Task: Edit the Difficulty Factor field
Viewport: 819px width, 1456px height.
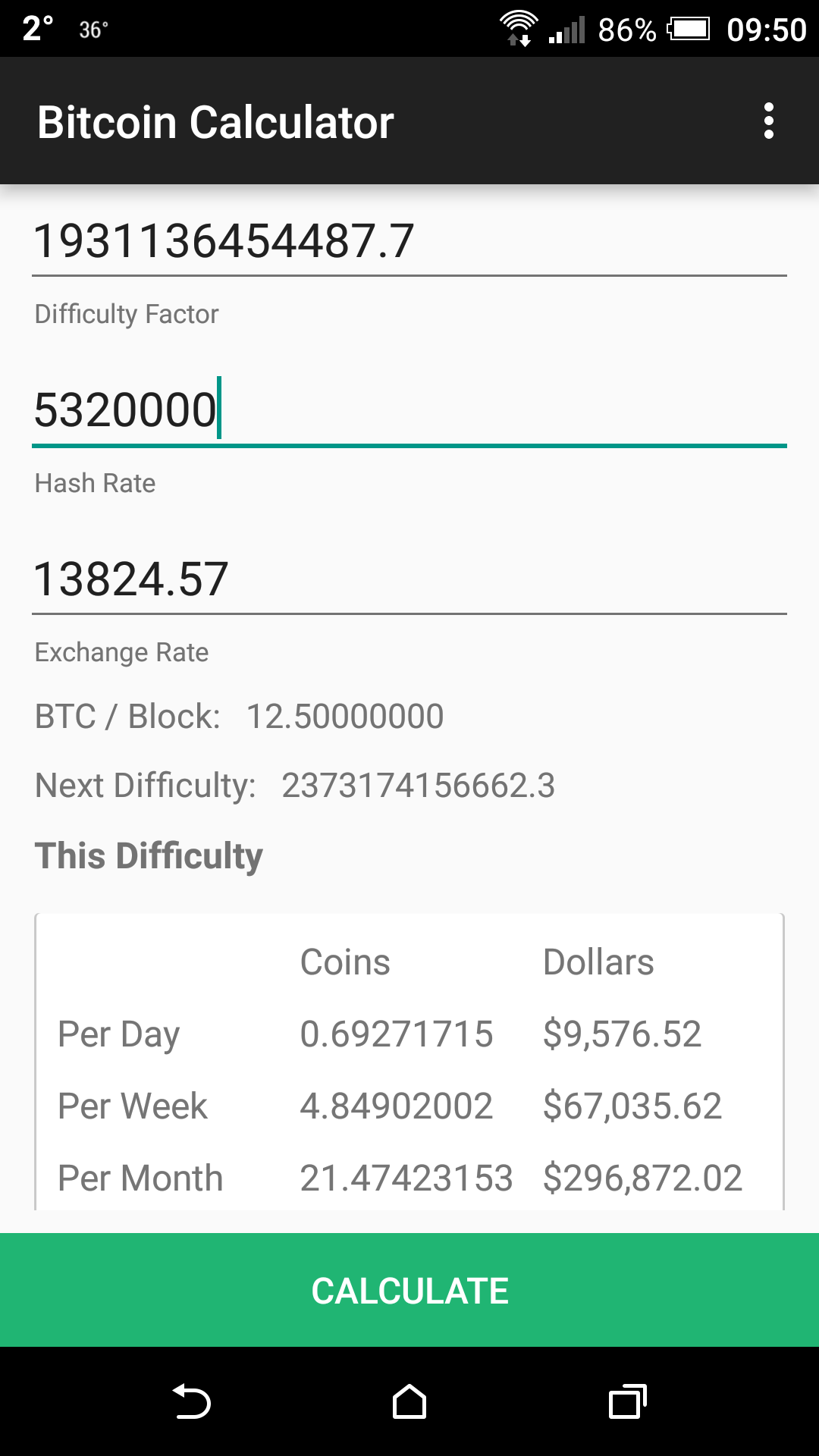Action: [409, 242]
